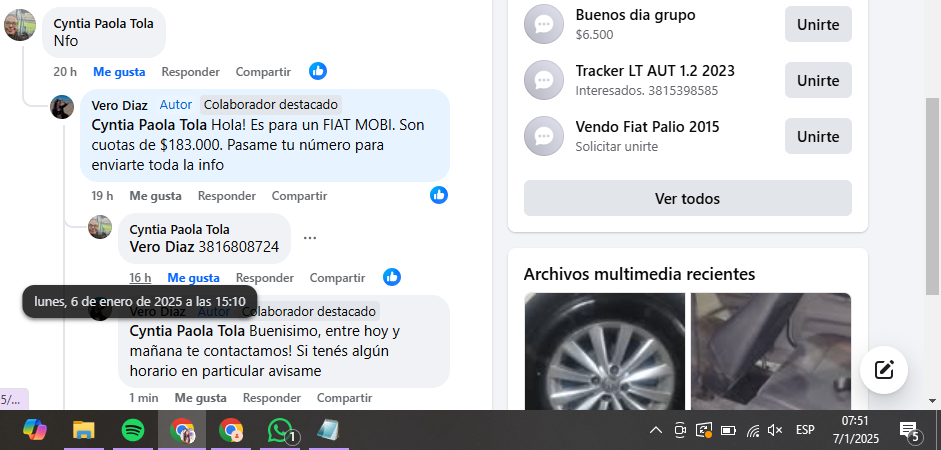Join the "Buenos dia grupo" chat
The height and width of the screenshot is (450, 941).
817,24
